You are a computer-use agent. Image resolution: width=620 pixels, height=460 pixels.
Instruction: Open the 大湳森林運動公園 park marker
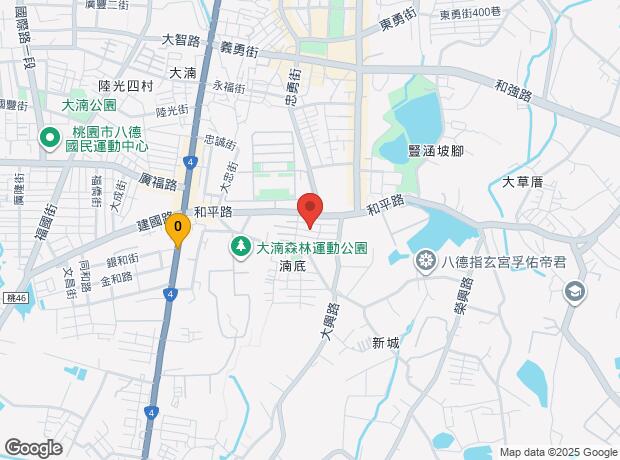[241, 248]
